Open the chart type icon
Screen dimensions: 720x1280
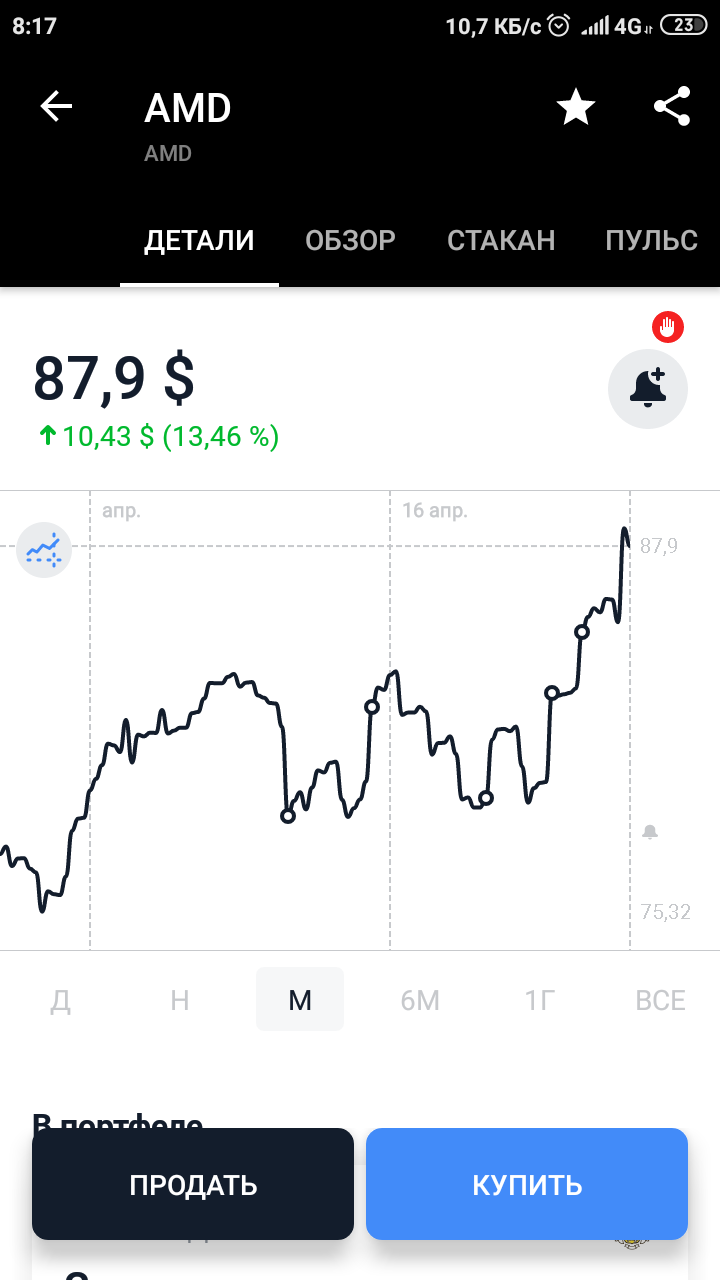[44, 550]
